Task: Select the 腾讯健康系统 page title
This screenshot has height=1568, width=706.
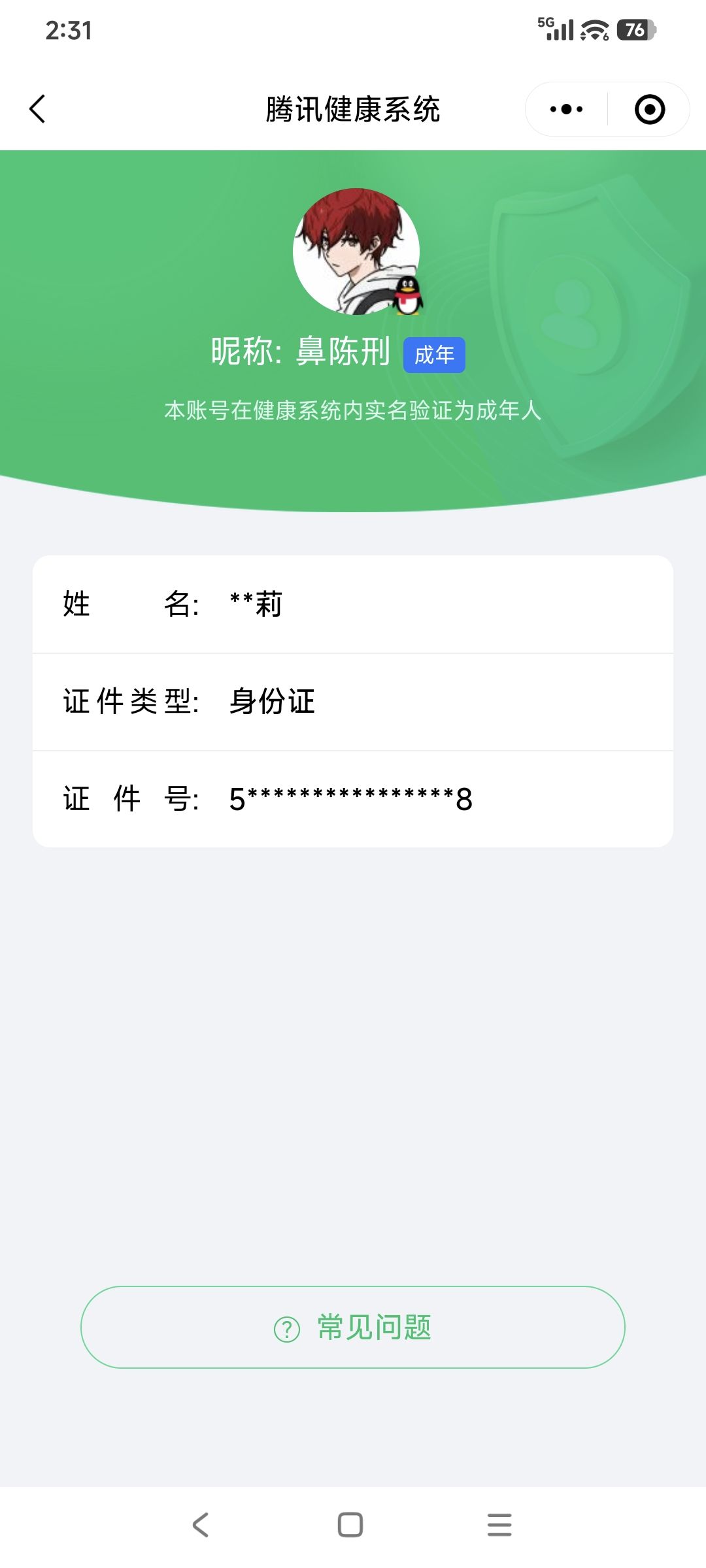Action: coord(353,109)
